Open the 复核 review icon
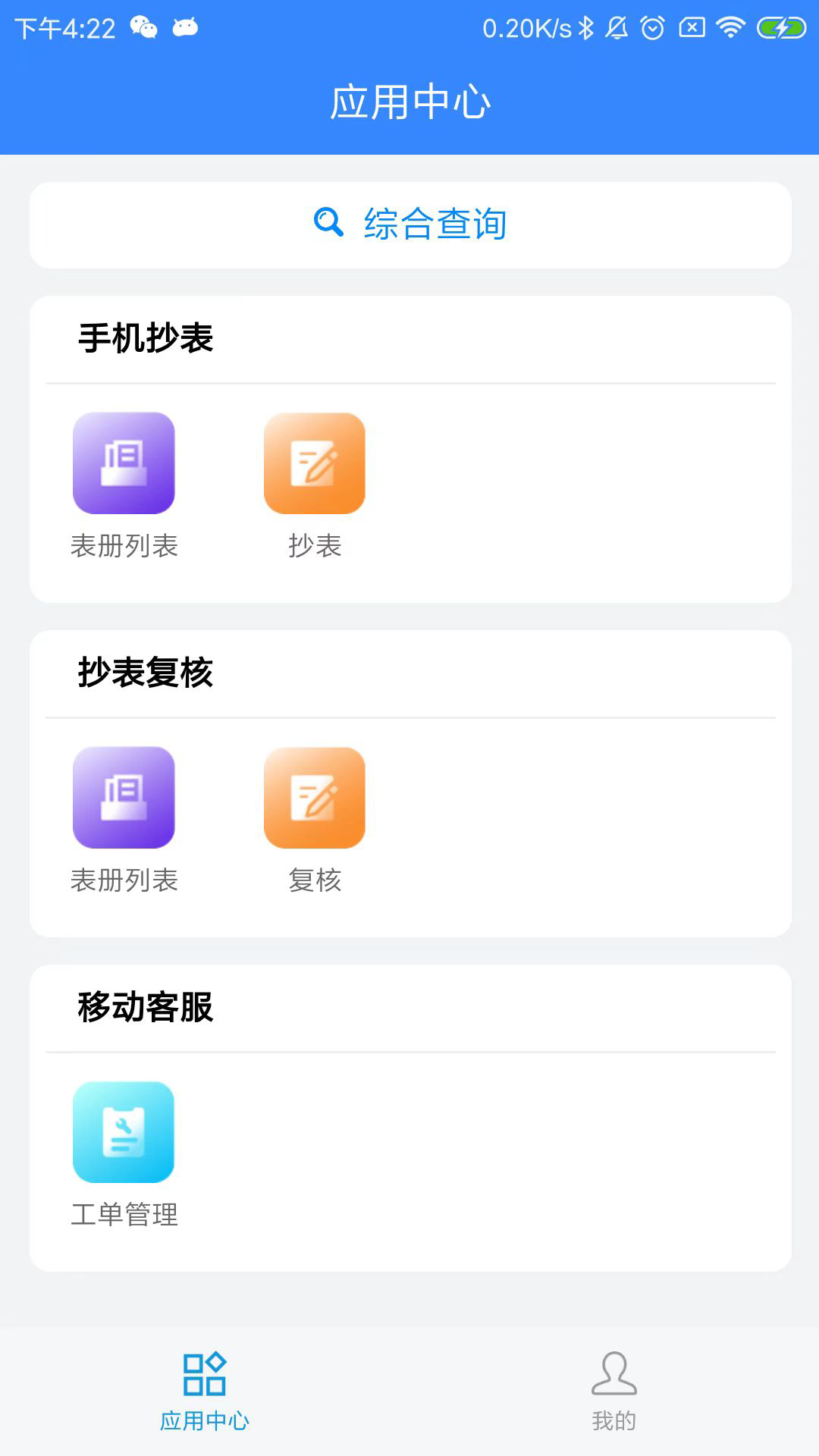The width and height of the screenshot is (819, 1456). (315, 798)
